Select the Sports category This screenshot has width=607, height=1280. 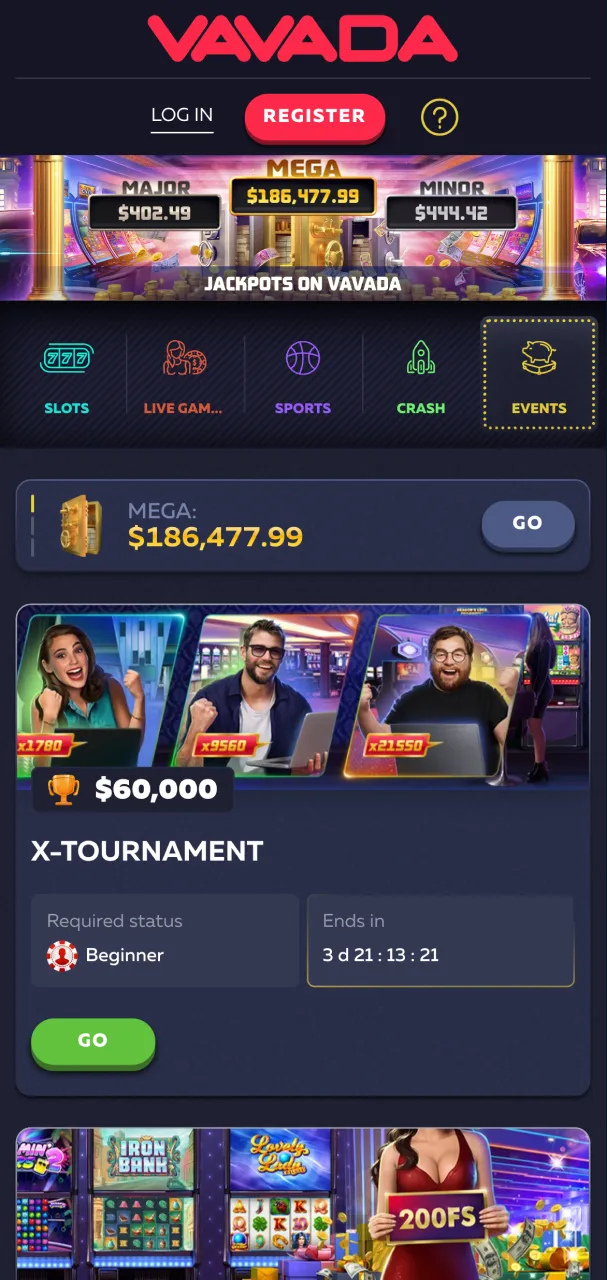tap(302, 378)
